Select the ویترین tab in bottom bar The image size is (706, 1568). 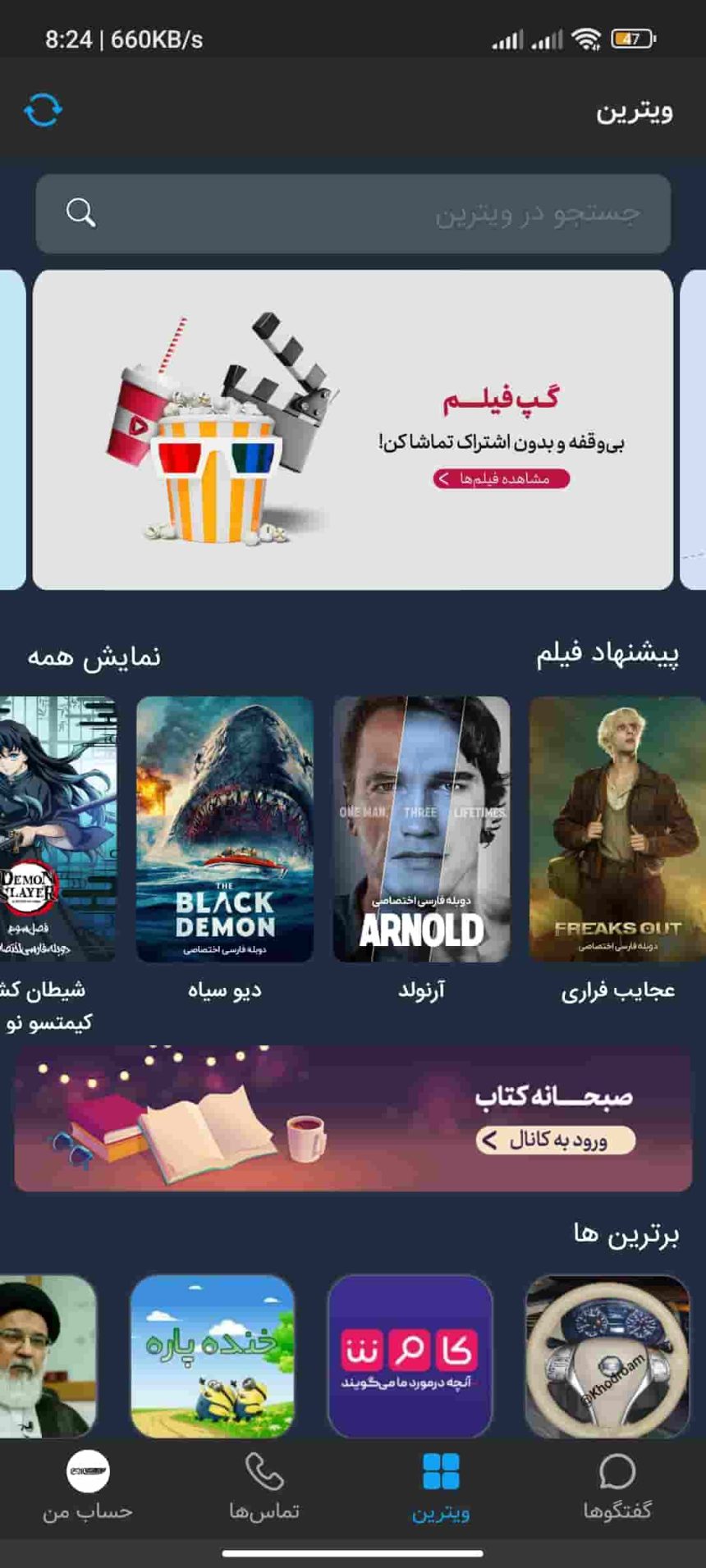tap(441, 1488)
